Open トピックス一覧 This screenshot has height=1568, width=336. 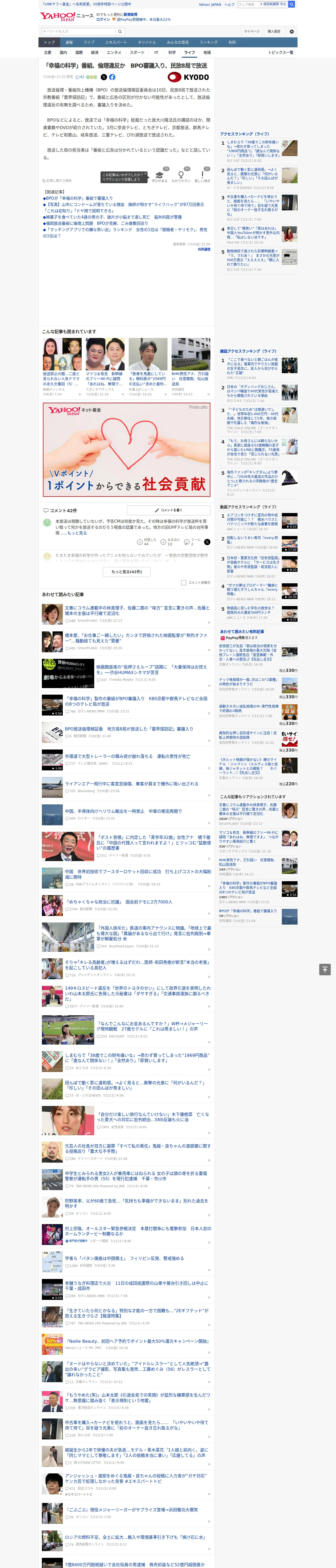[281, 52]
